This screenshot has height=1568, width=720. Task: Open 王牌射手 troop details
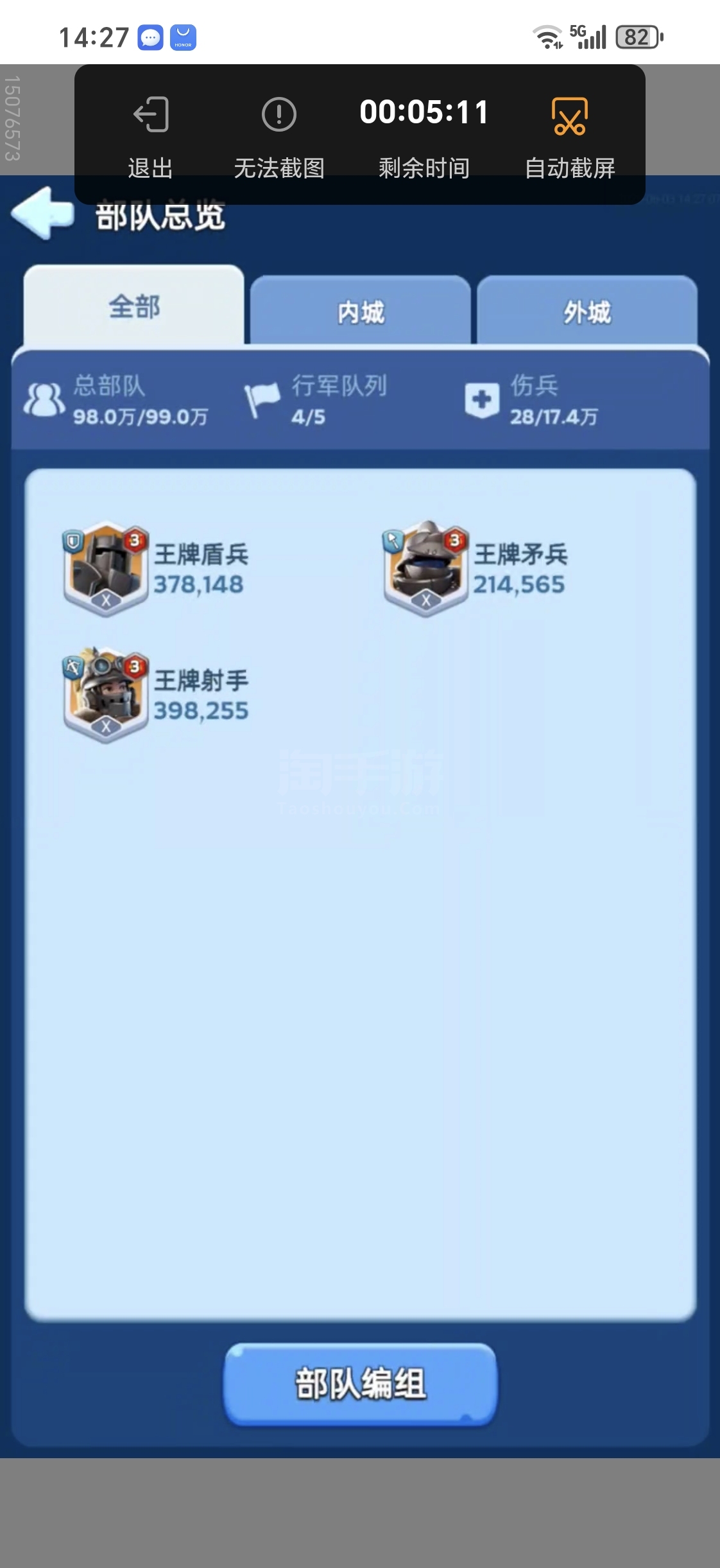[x=107, y=695]
